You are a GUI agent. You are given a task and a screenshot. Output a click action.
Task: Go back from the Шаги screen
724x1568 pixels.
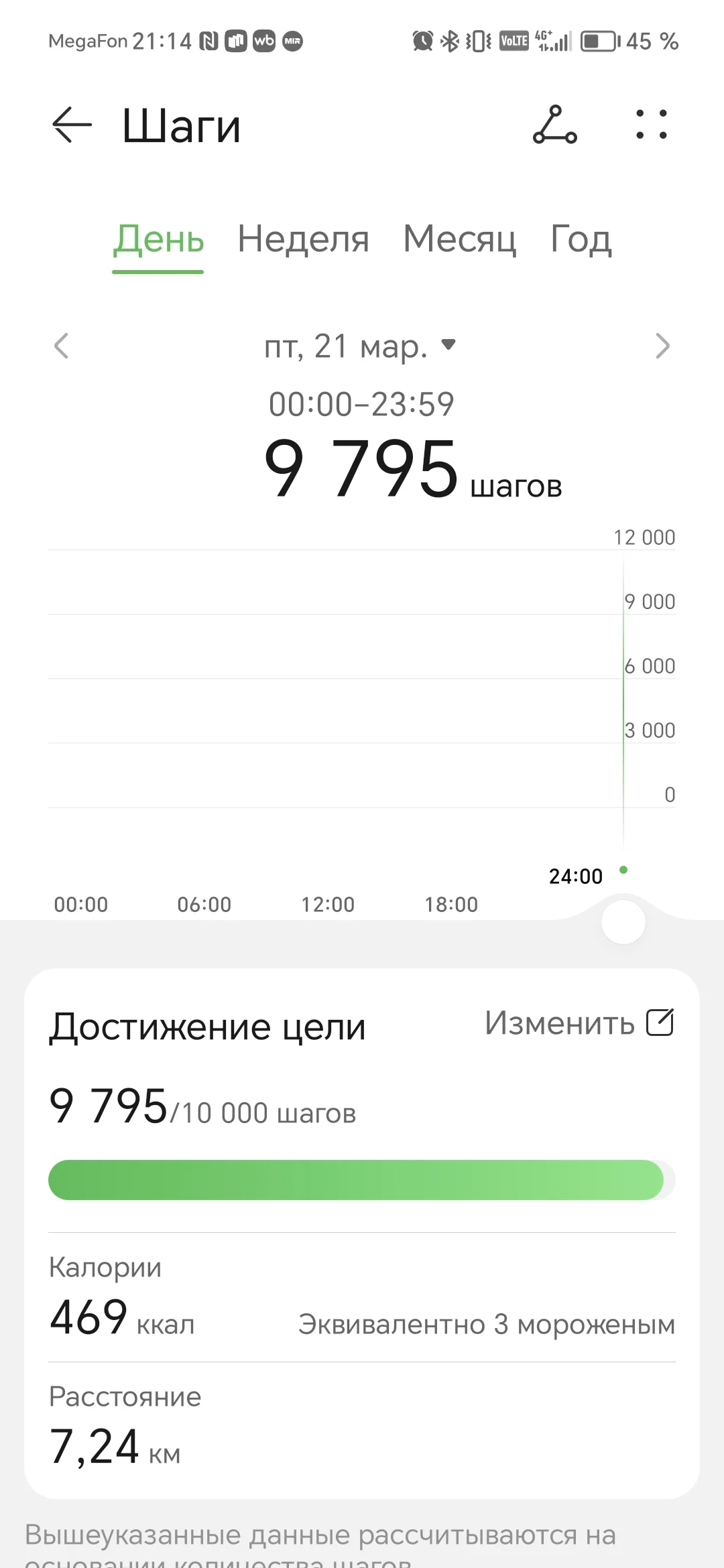tap(71, 125)
